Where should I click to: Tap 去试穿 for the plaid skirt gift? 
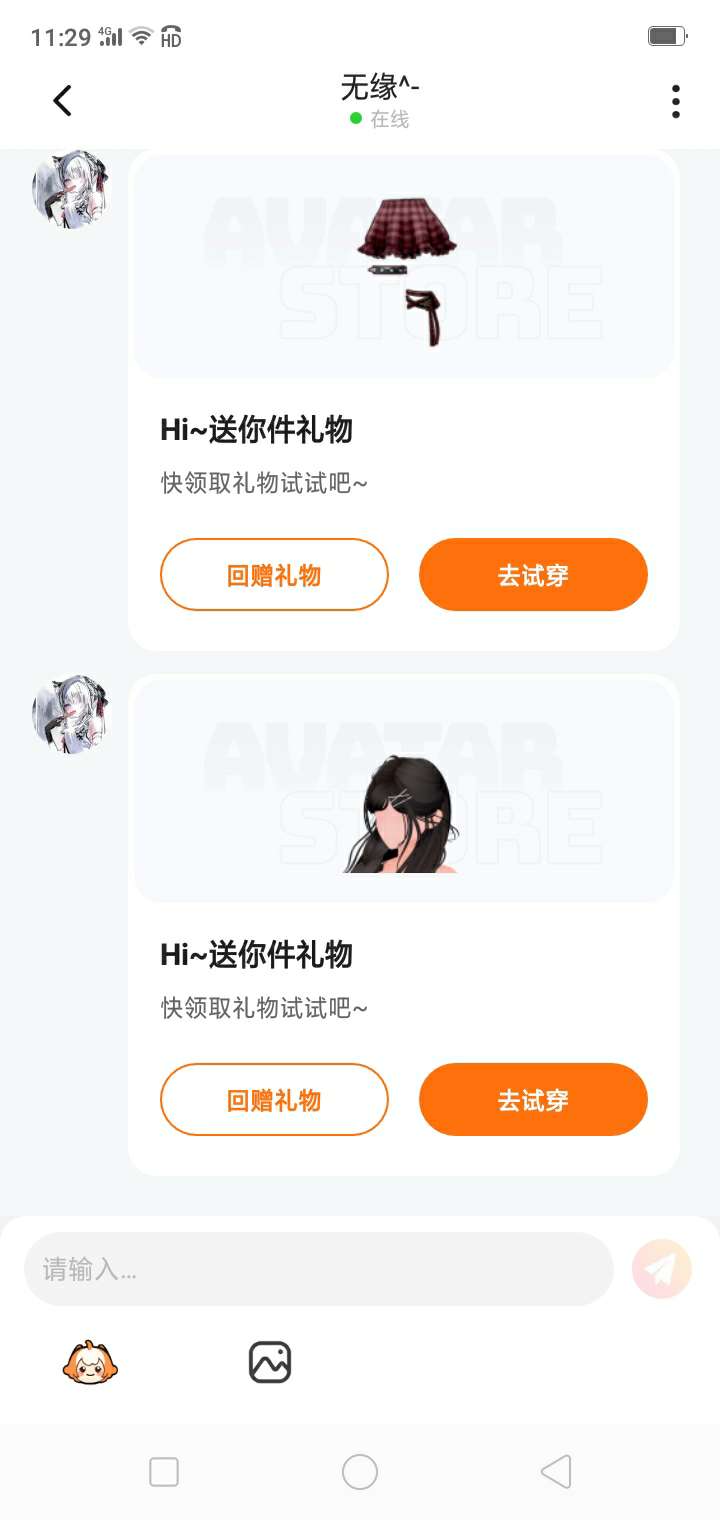533,575
